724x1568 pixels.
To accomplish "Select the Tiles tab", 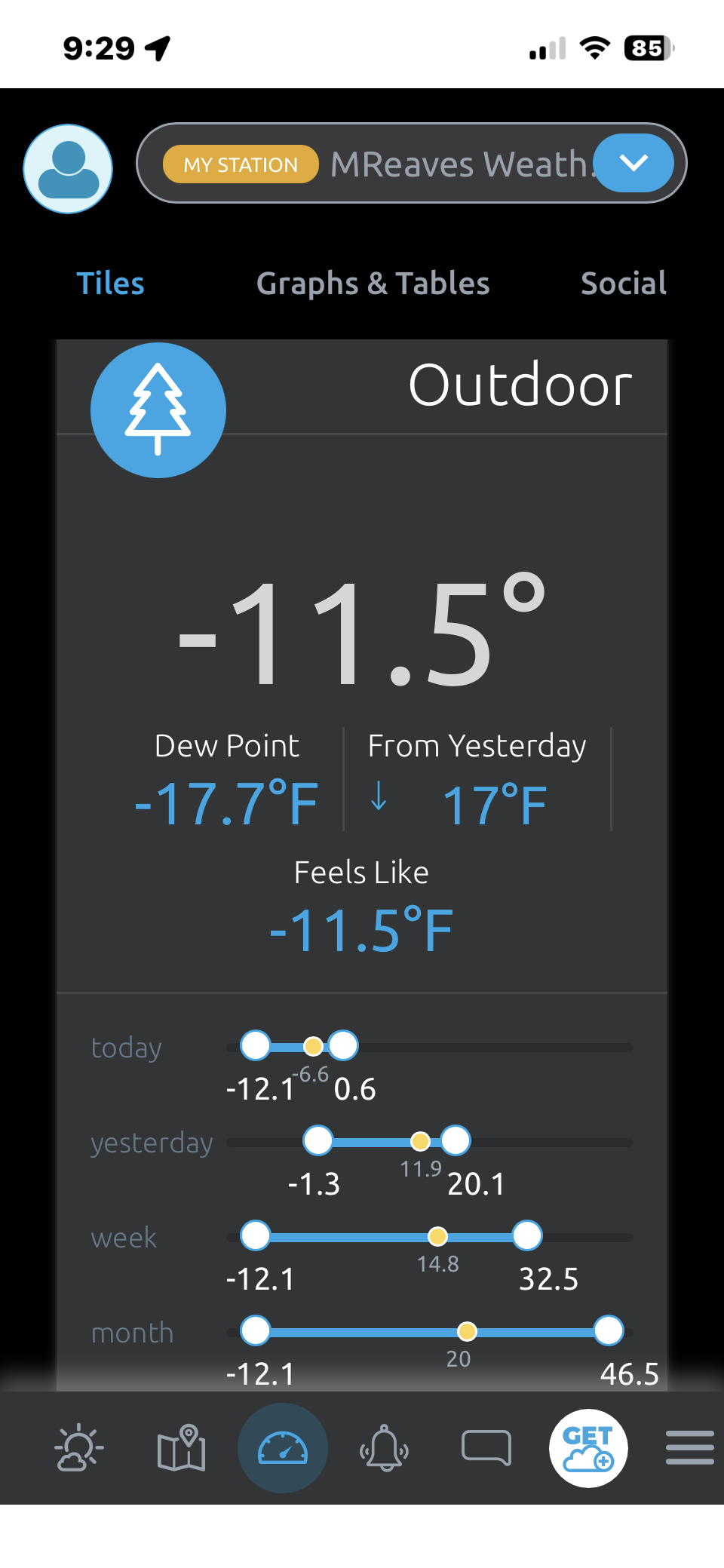I will tap(110, 284).
